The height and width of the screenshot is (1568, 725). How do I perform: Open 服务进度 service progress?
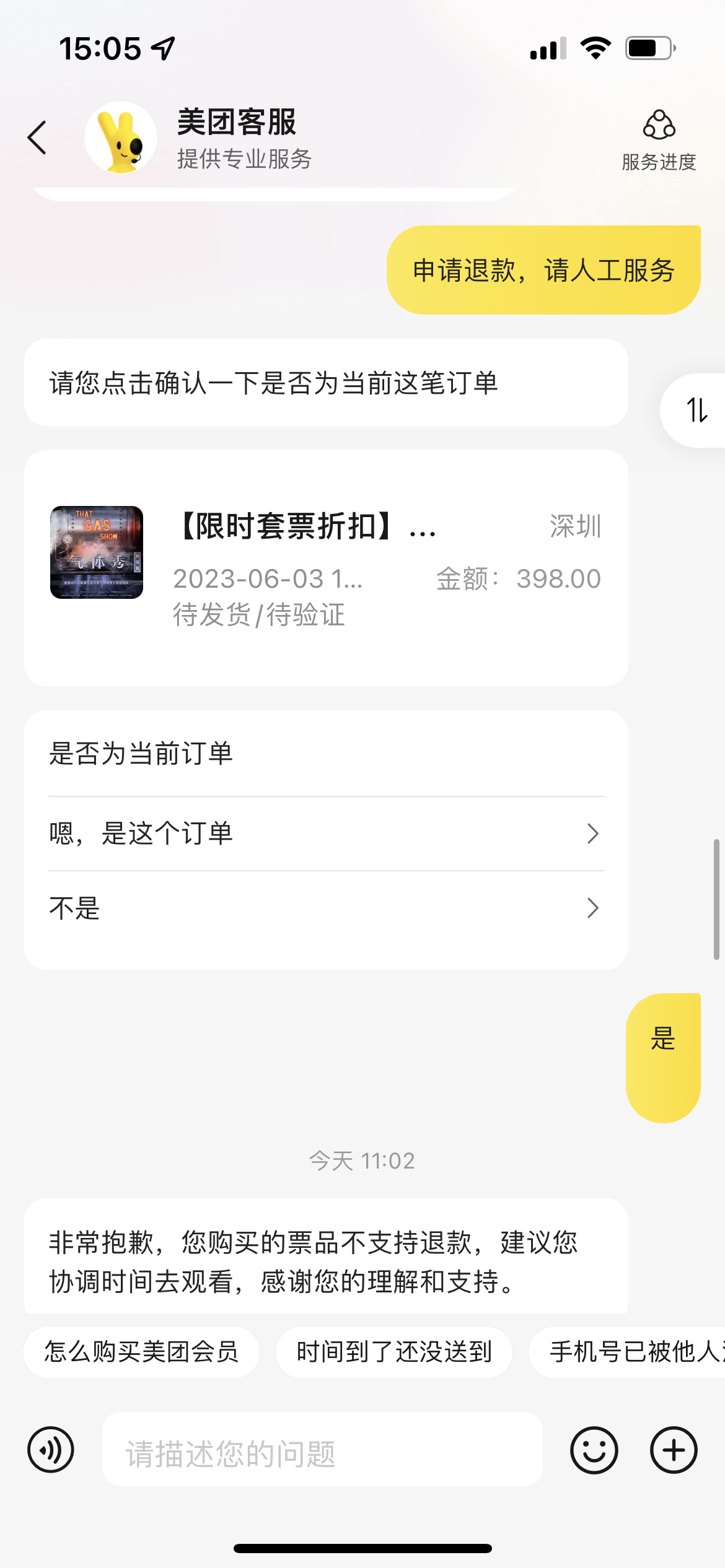(659, 140)
